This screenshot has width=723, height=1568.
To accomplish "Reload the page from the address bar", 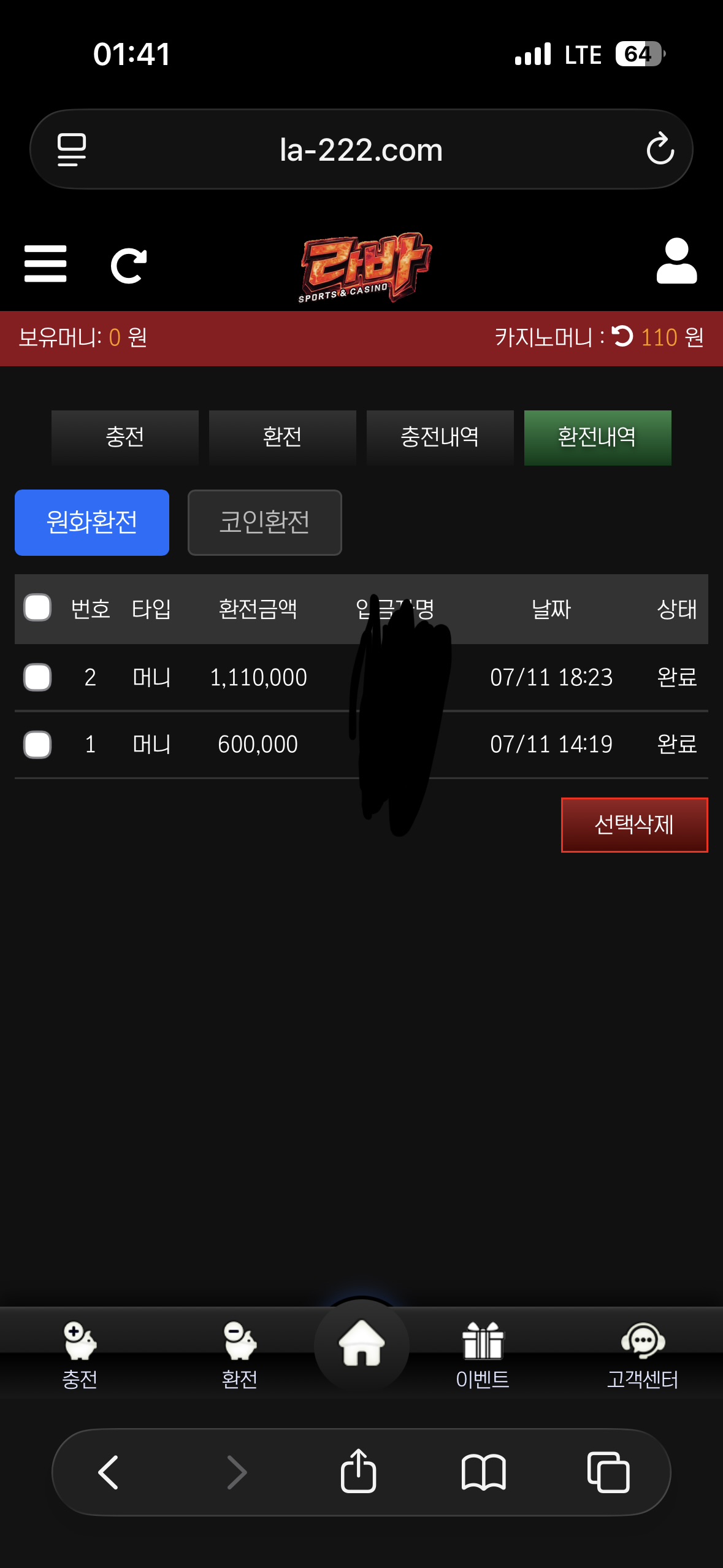I will (x=660, y=149).
